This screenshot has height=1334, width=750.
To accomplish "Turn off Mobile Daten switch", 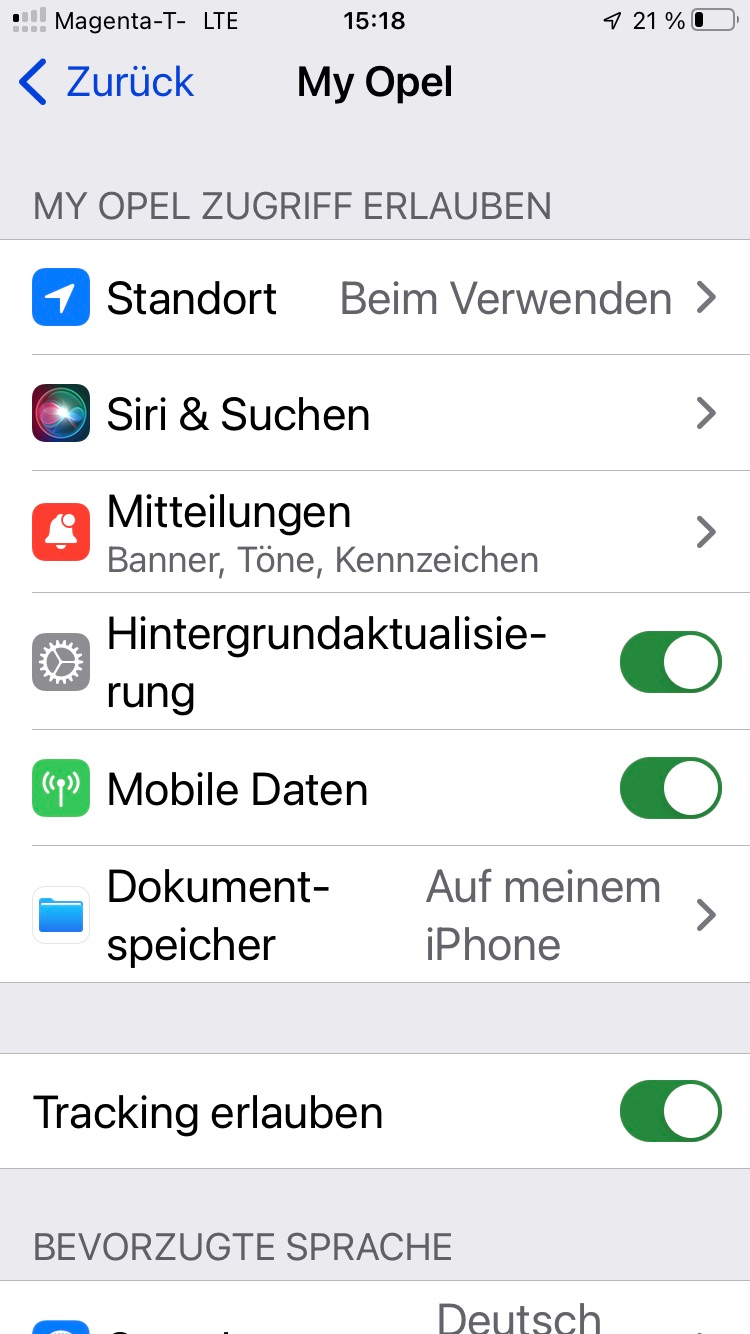I will [669, 789].
